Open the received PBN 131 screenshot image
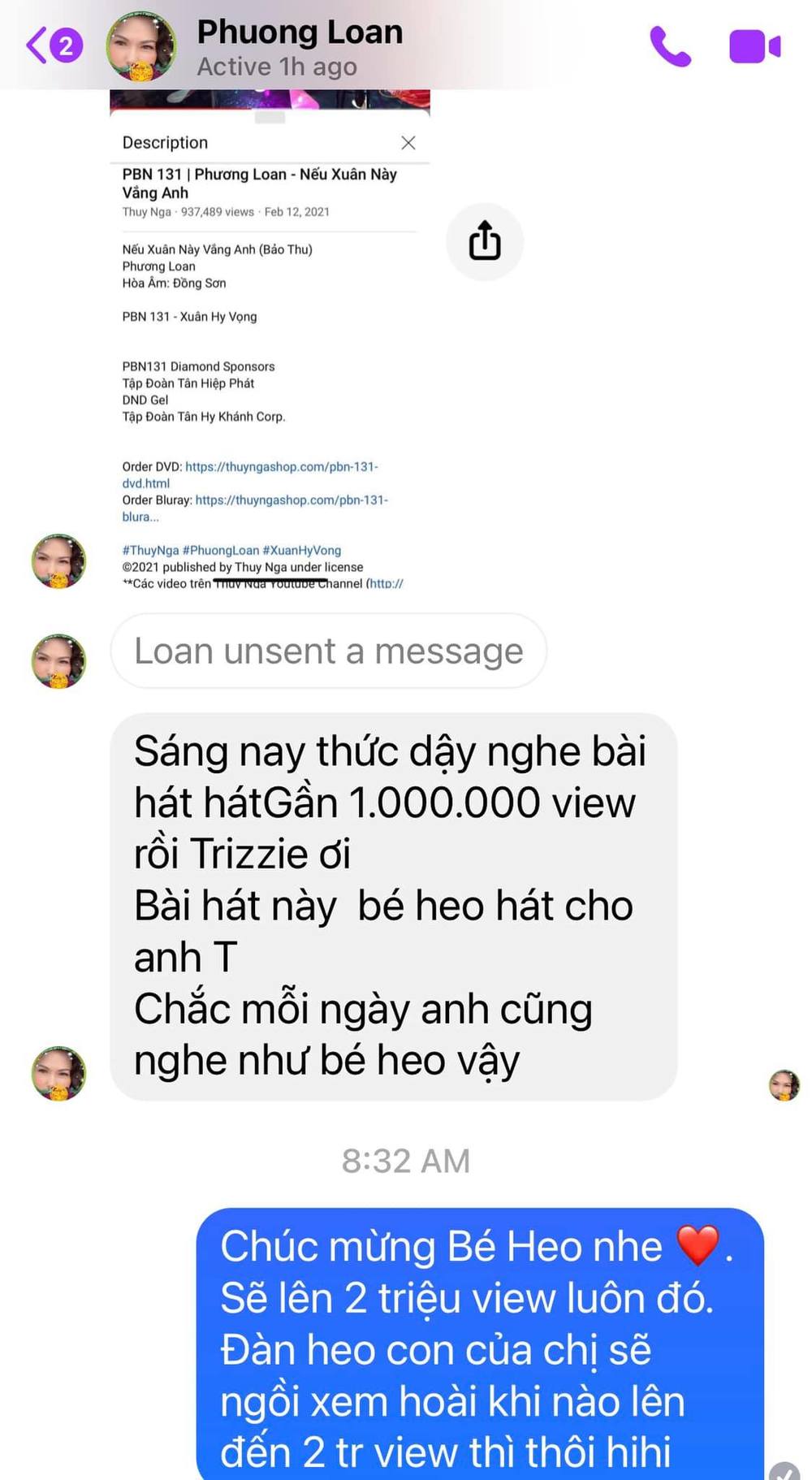Viewport: 812px width, 1480px height. pyautogui.click(x=270, y=341)
